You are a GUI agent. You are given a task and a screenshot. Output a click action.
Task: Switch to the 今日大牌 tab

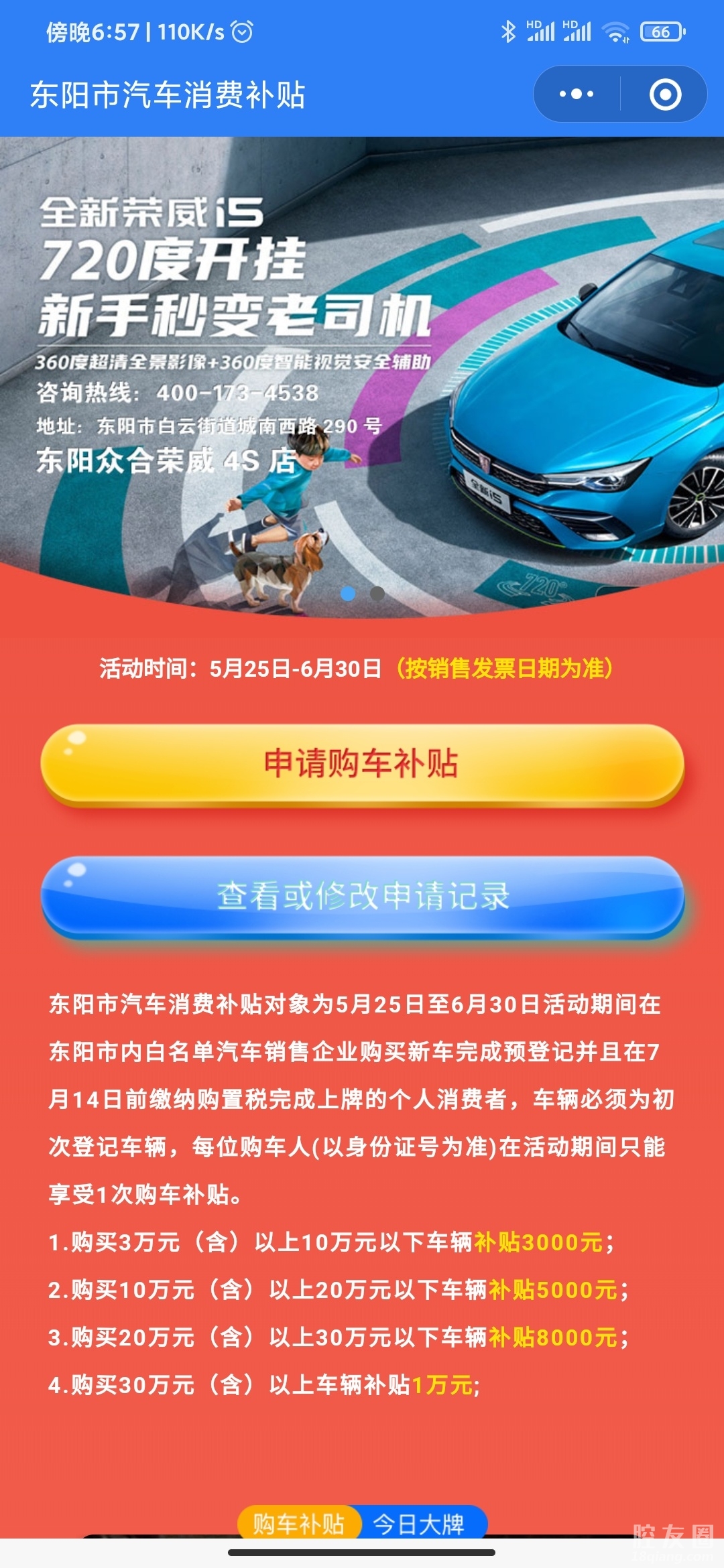420,1524
